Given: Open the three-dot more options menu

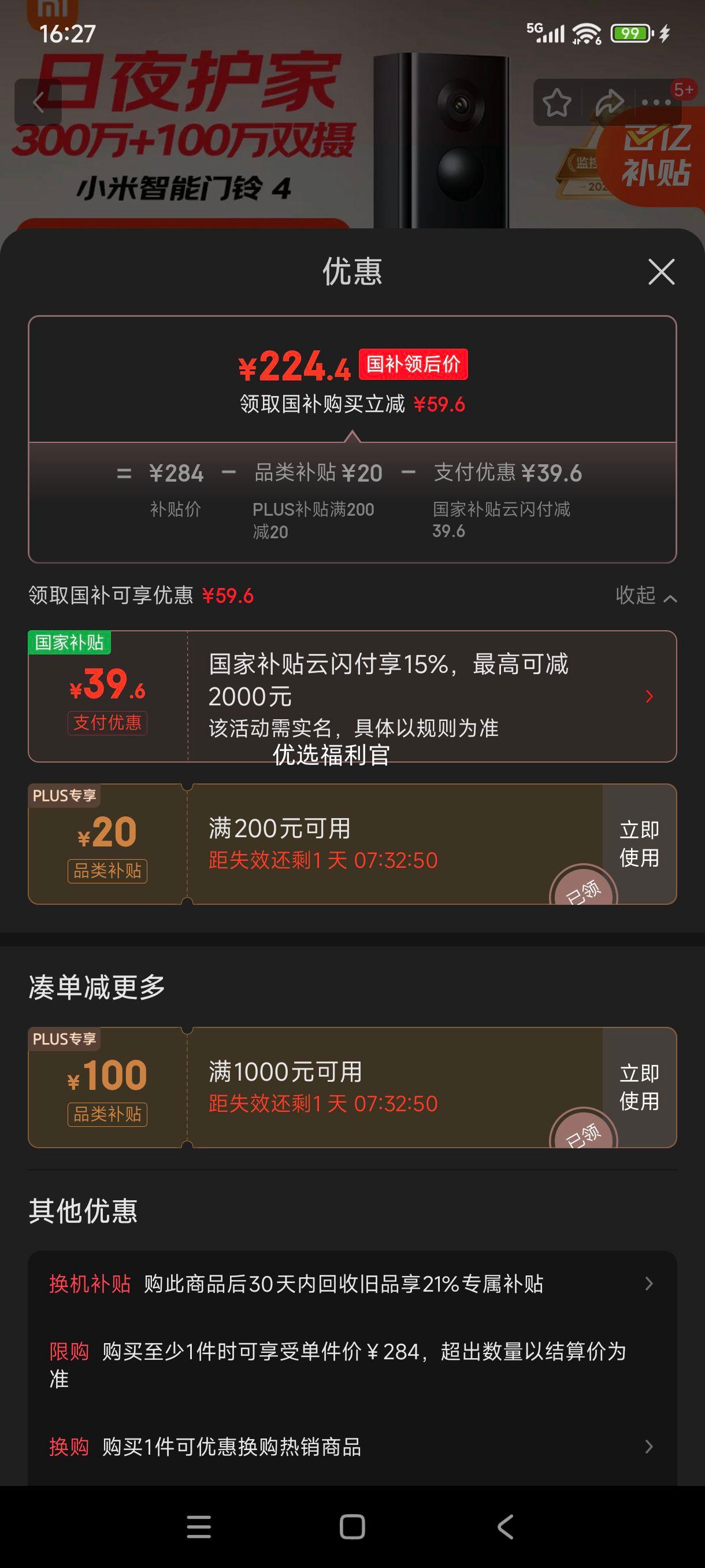Looking at the screenshot, I should (657, 102).
